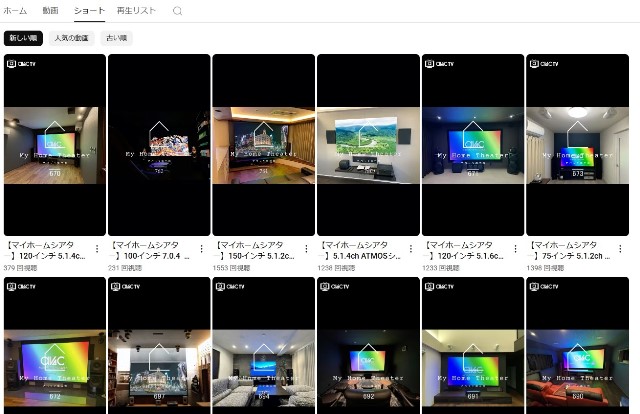Screen dimensions: 640x414
Task: Switch to the ホーム tab
Action: (15, 10)
